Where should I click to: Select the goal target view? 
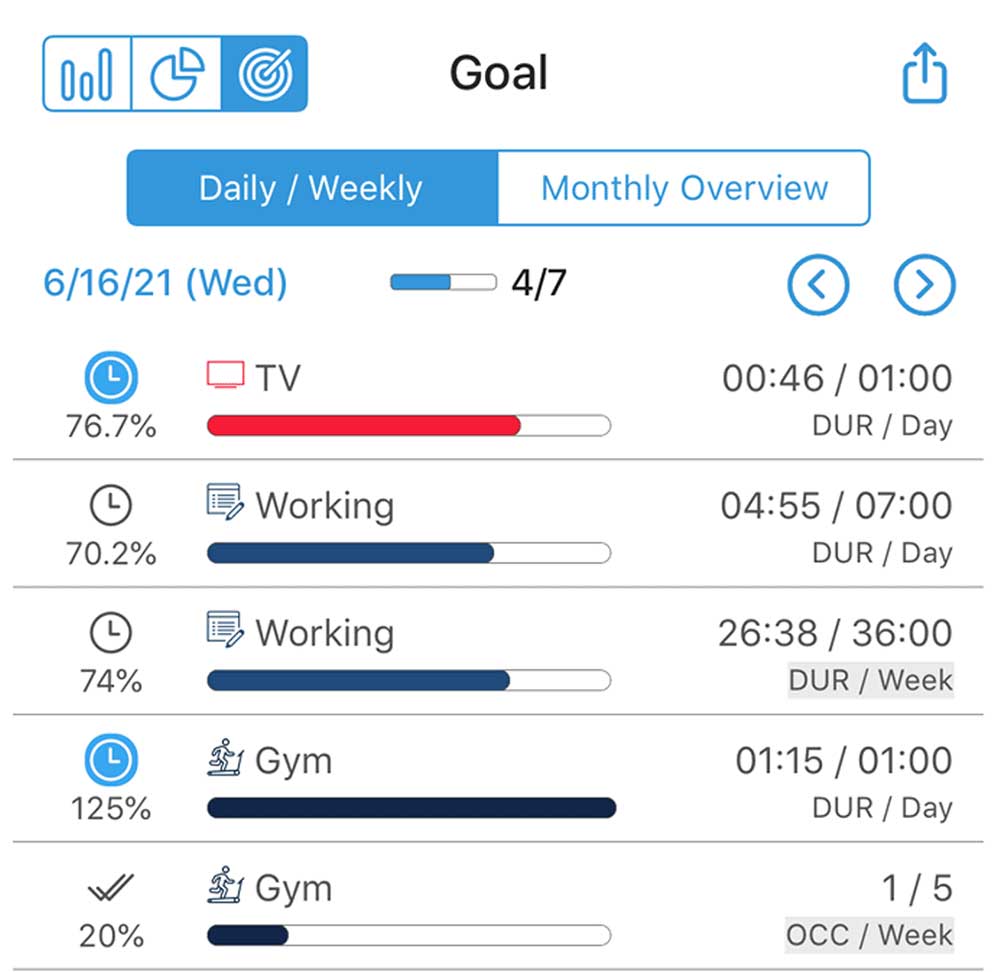point(264,73)
